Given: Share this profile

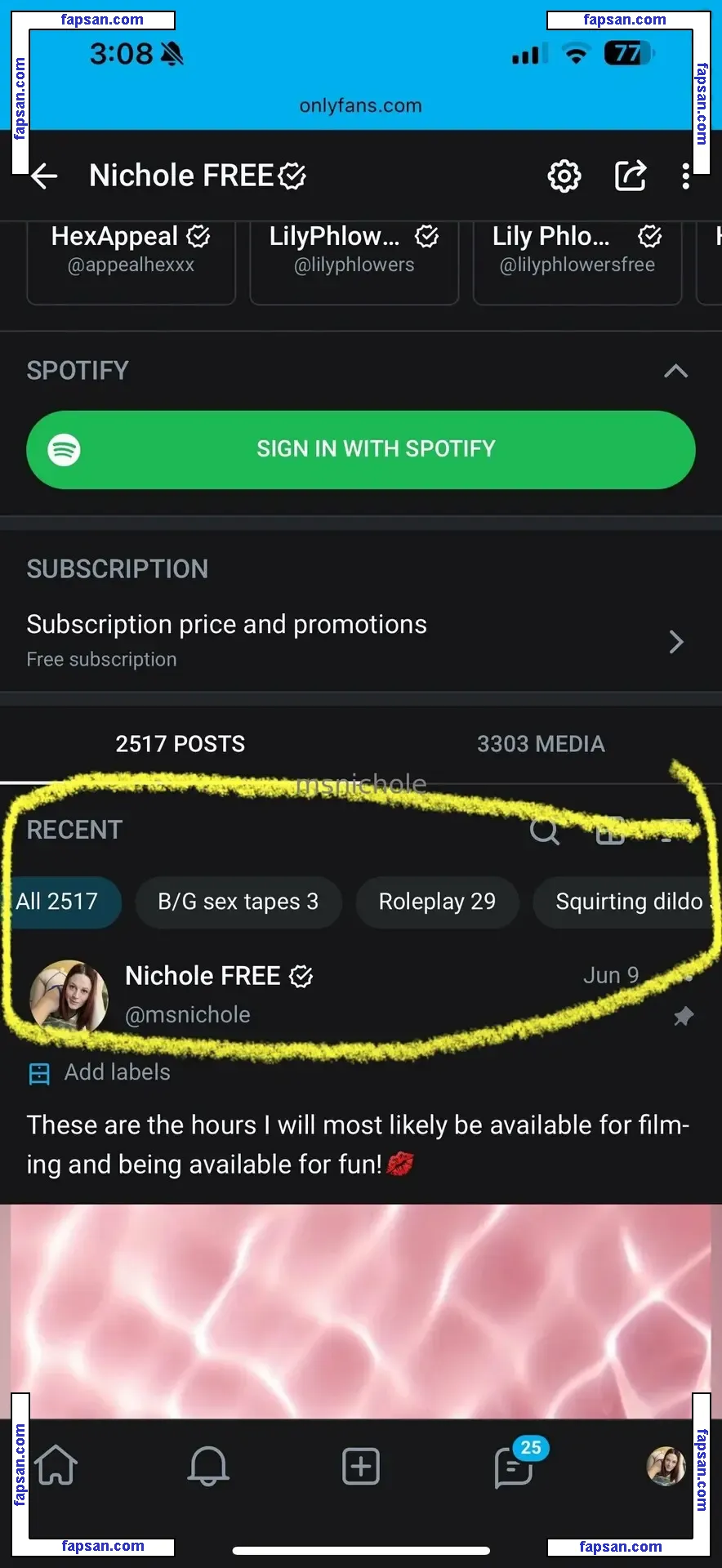Looking at the screenshot, I should click(x=630, y=176).
